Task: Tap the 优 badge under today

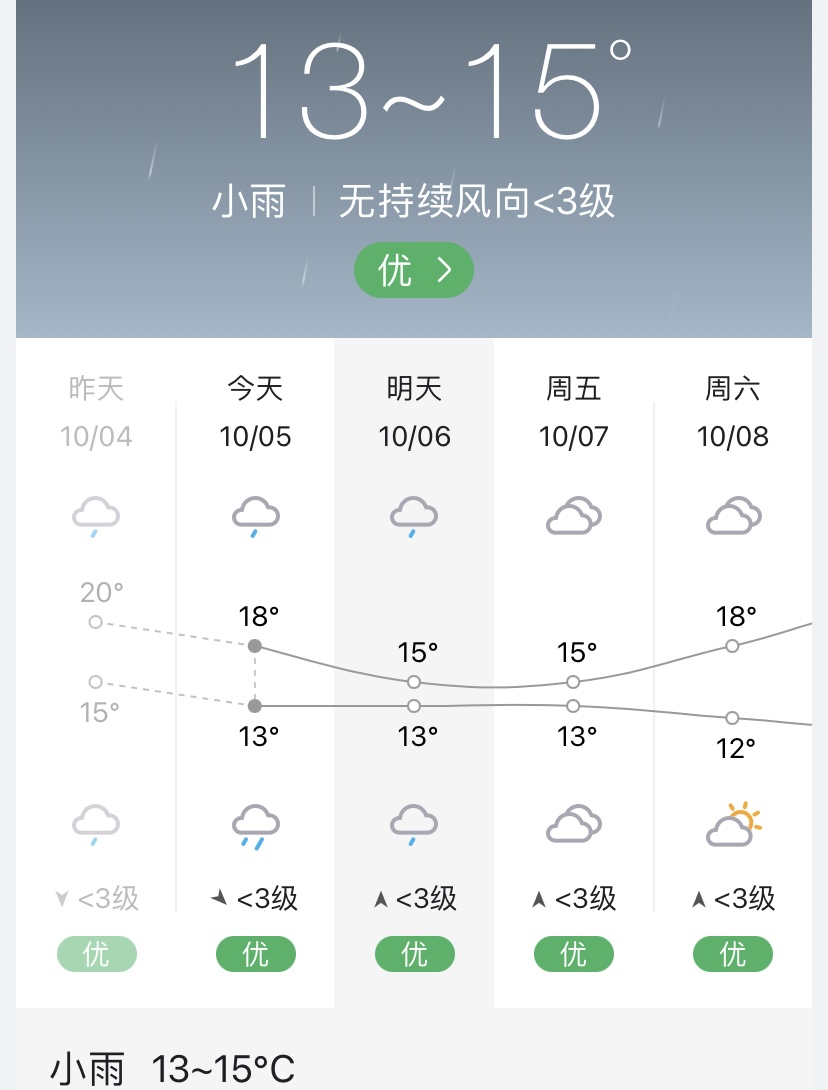Action: click(x=256, y=954)
